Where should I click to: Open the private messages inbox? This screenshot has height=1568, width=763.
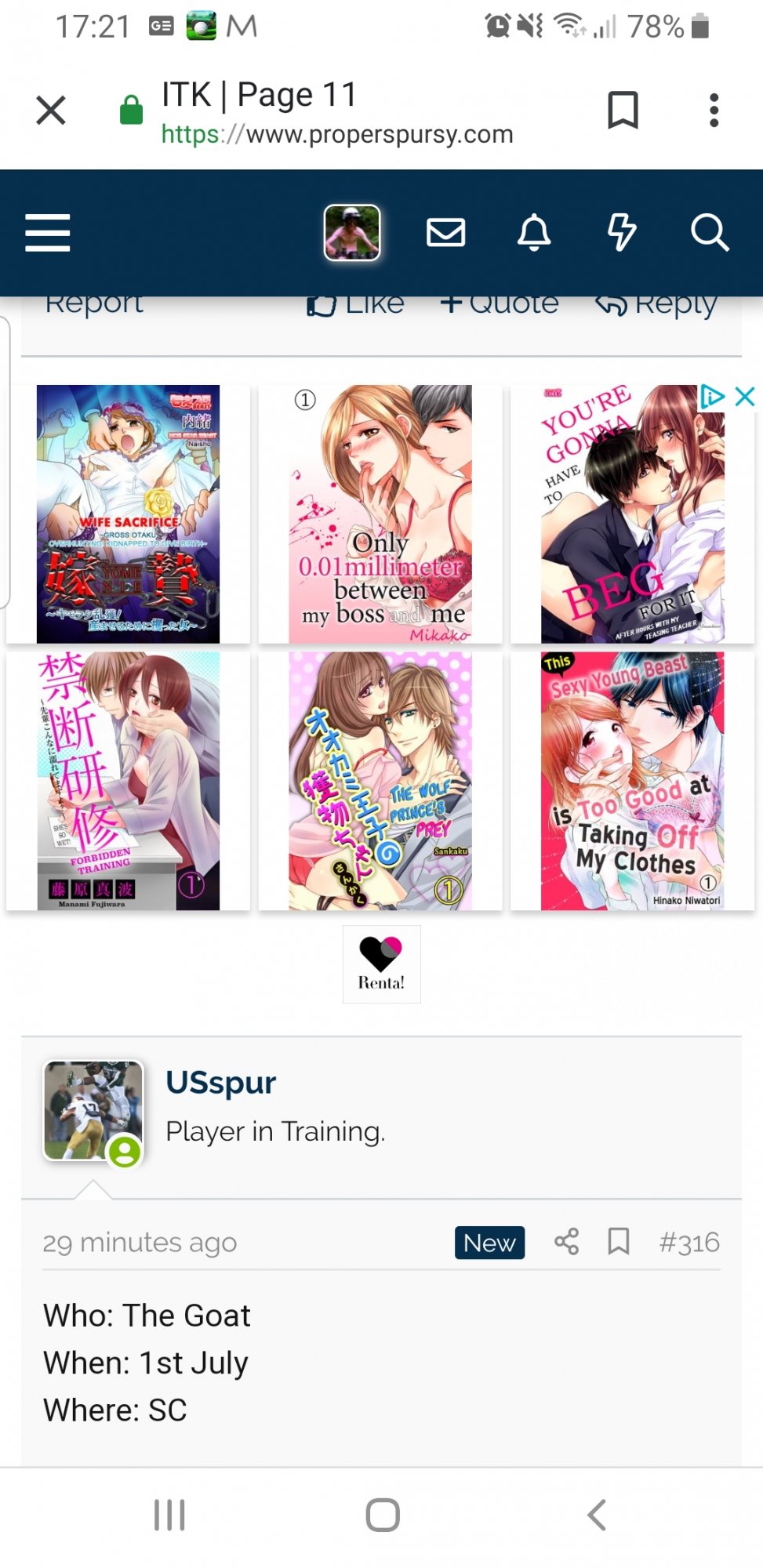[445, 233]
